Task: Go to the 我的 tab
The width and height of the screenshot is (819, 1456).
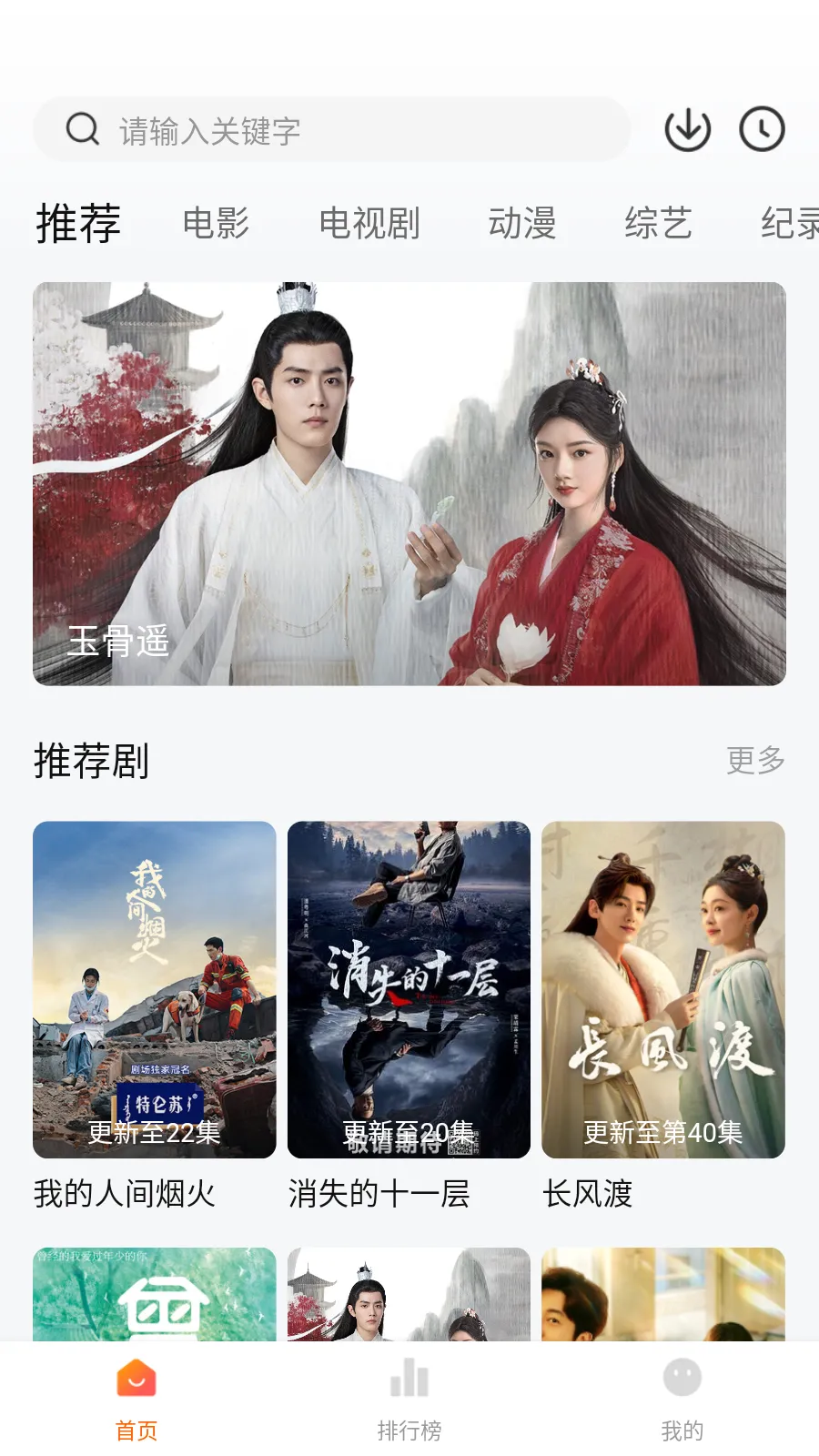Action: (682, 1399)
